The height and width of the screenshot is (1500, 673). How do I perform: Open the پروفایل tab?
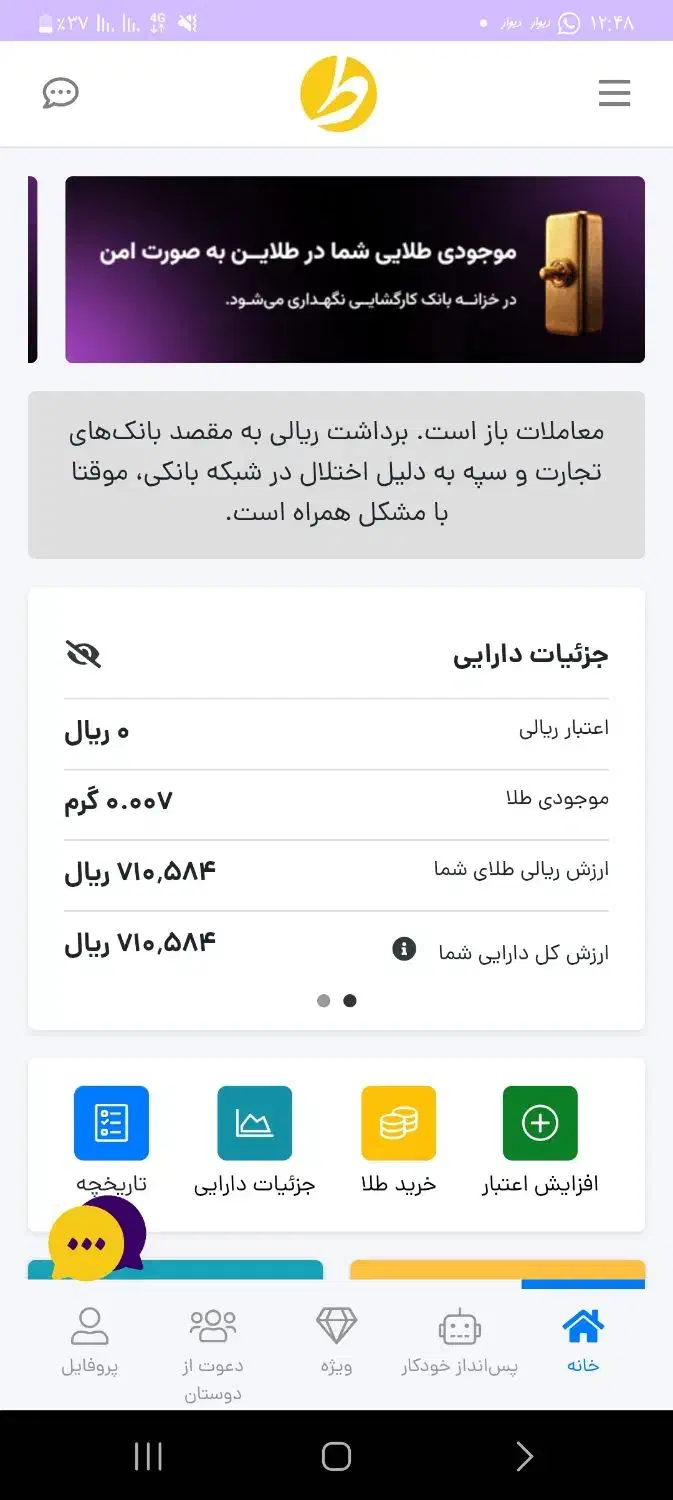click(90, 1340)
